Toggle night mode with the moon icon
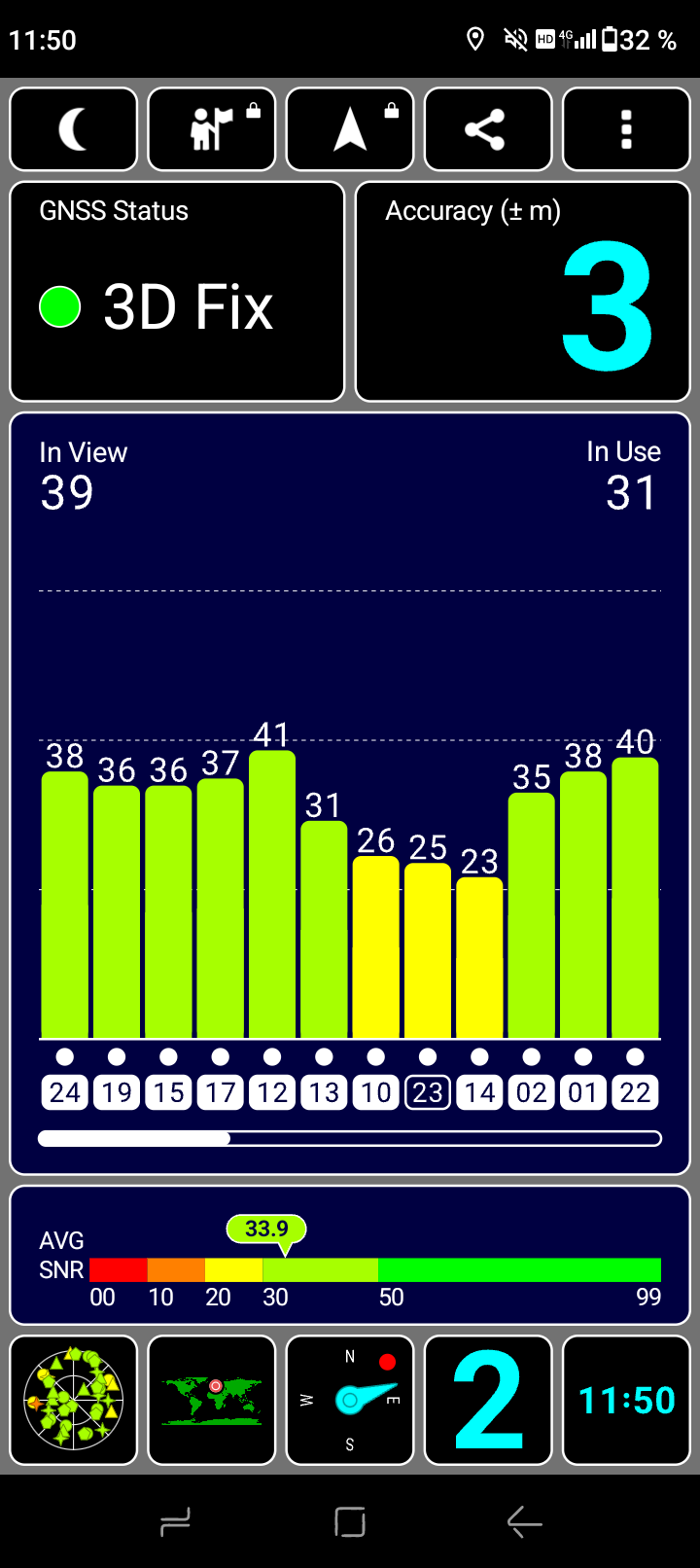This screenshot has height=1568, width=700. click(74, 129)
